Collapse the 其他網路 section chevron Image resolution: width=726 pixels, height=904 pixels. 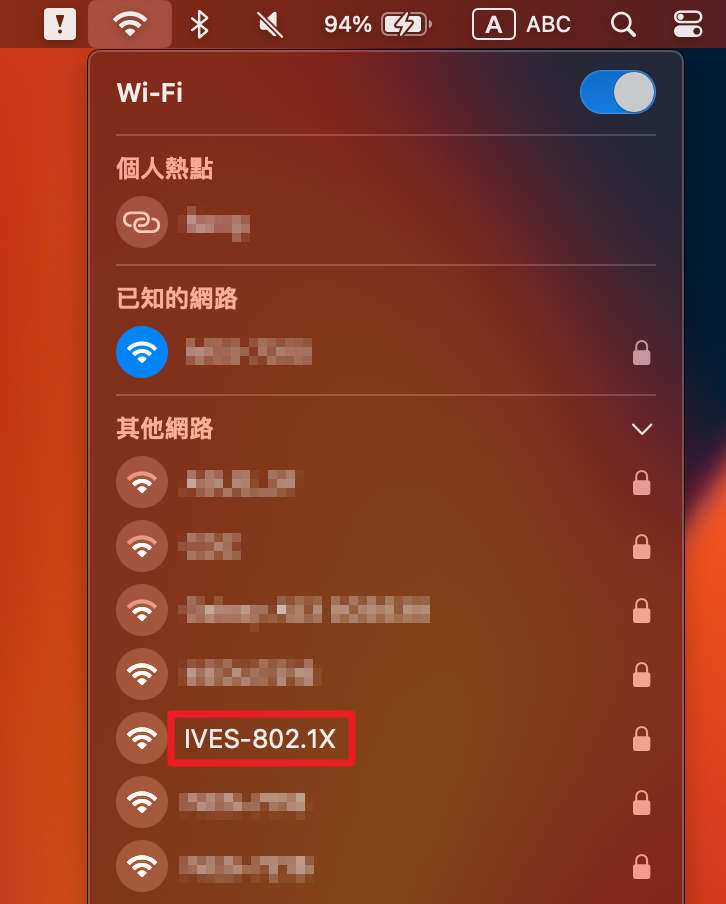[x=642, y=429]
